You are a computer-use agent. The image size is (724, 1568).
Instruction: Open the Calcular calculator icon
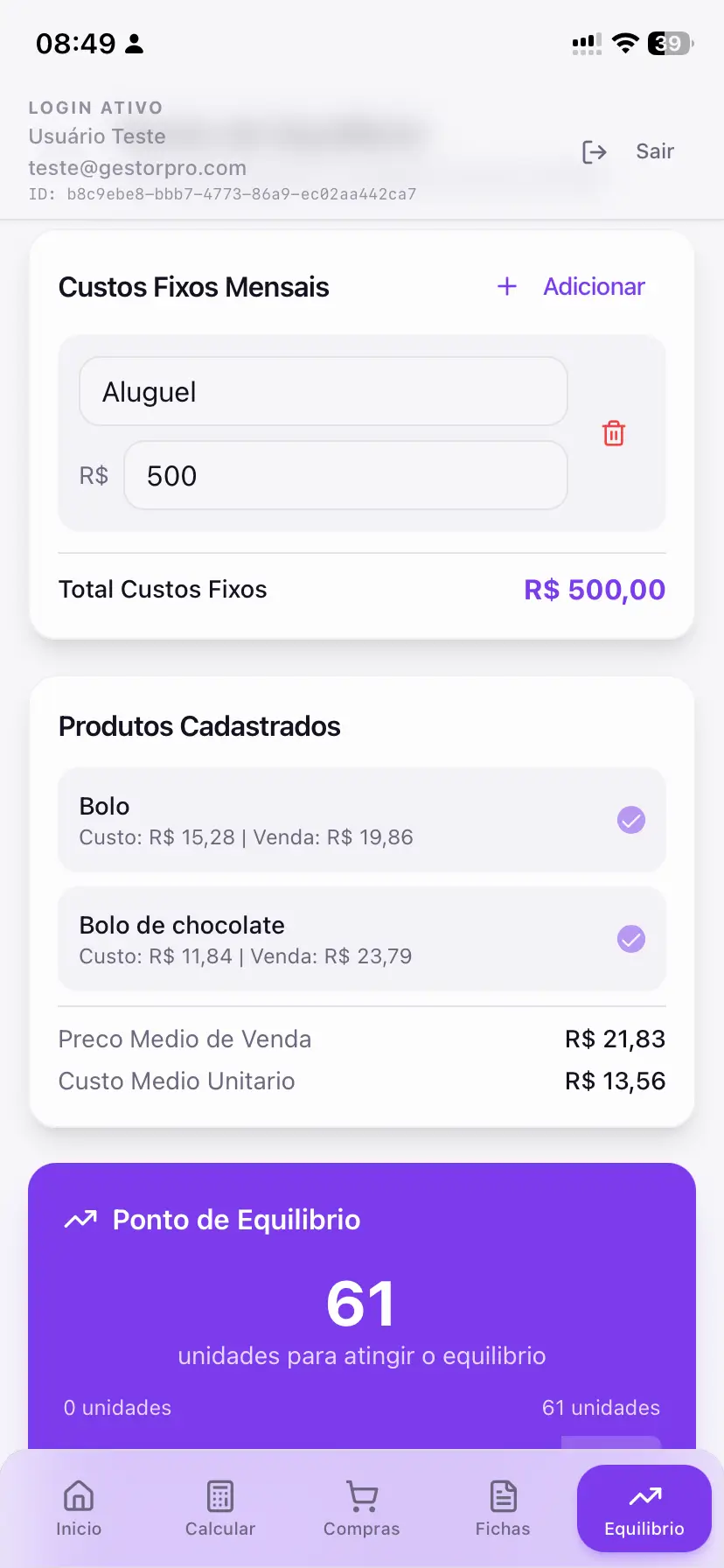pyautogui.click(x=219, y=1494)
